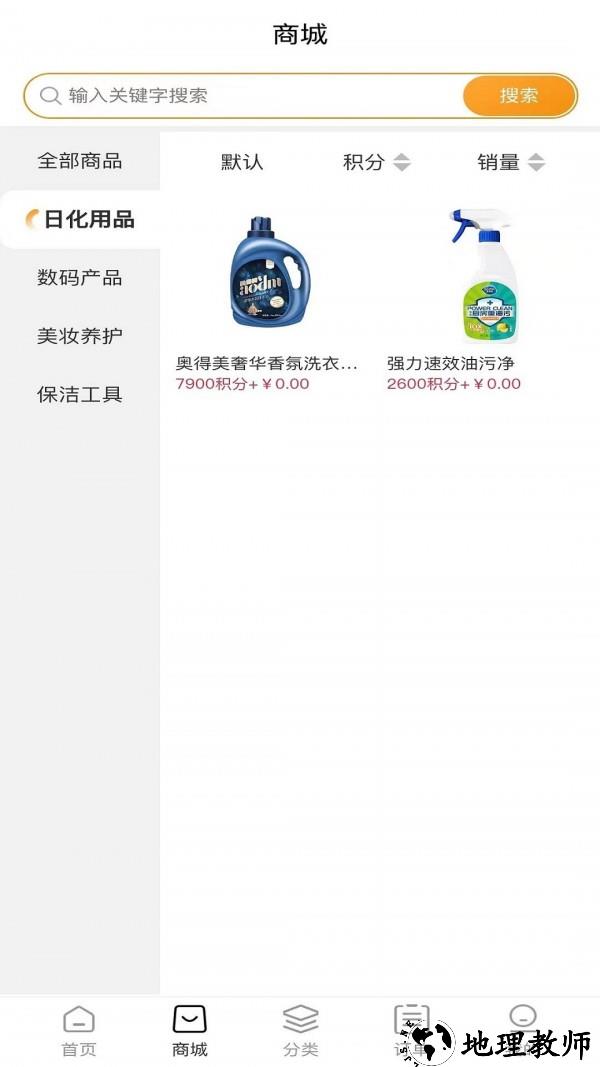Open the 美妆养护 category
This screenshot has height=1067, width=600.
click(x=80, y=336)
